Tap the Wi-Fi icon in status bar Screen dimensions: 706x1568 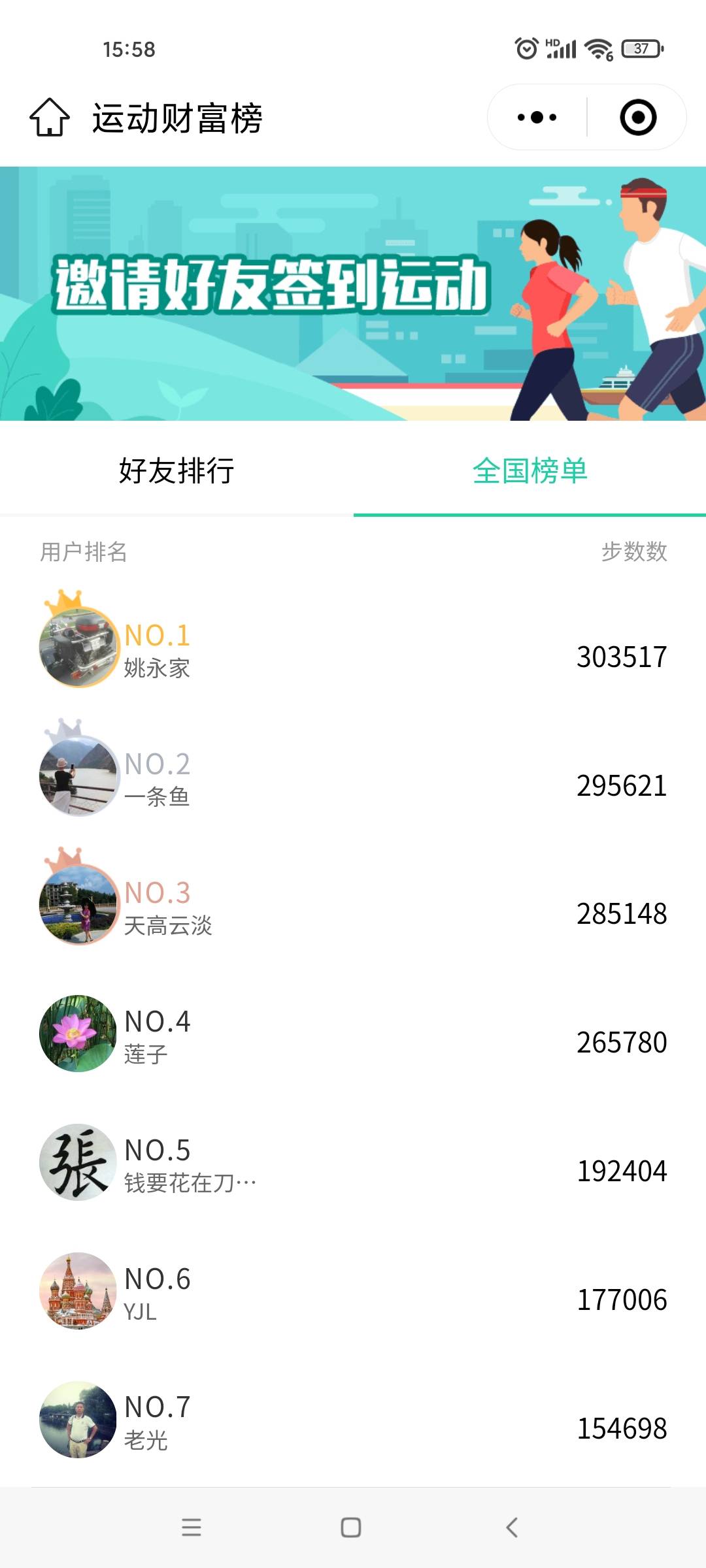pyautogui.click(x=597, y=47)
